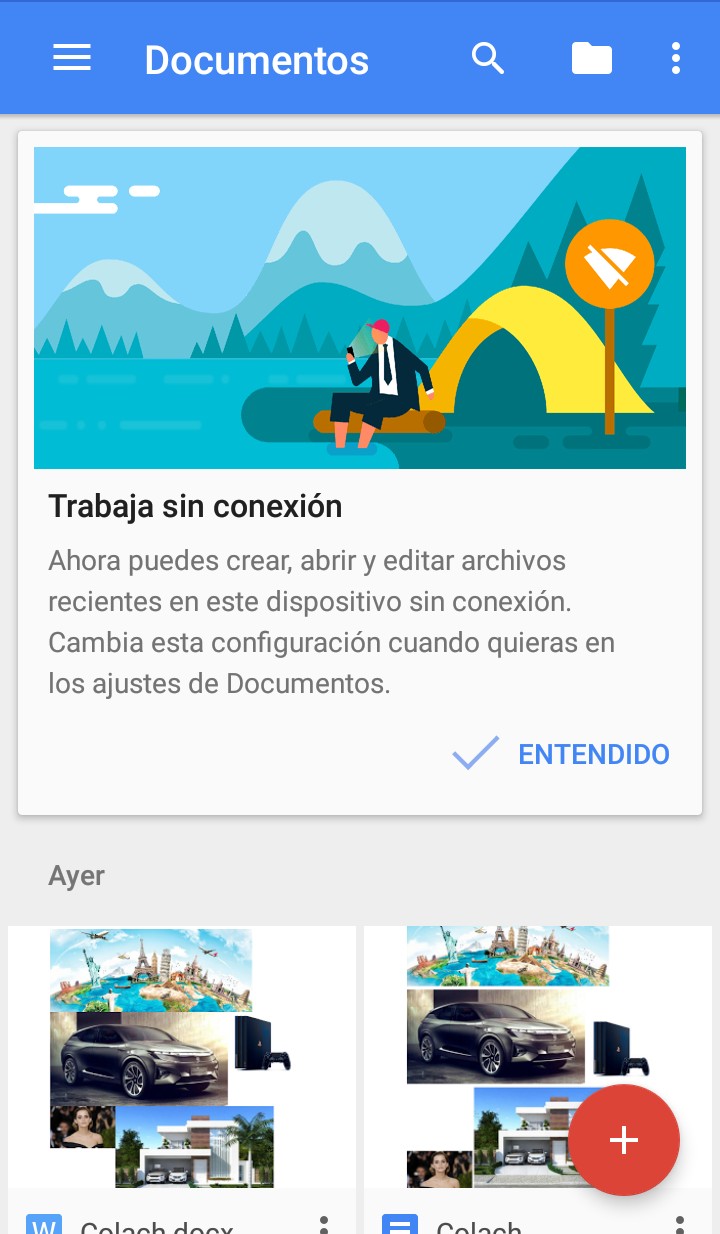
Task: Open document search
Action: click(x=488, y=58)
